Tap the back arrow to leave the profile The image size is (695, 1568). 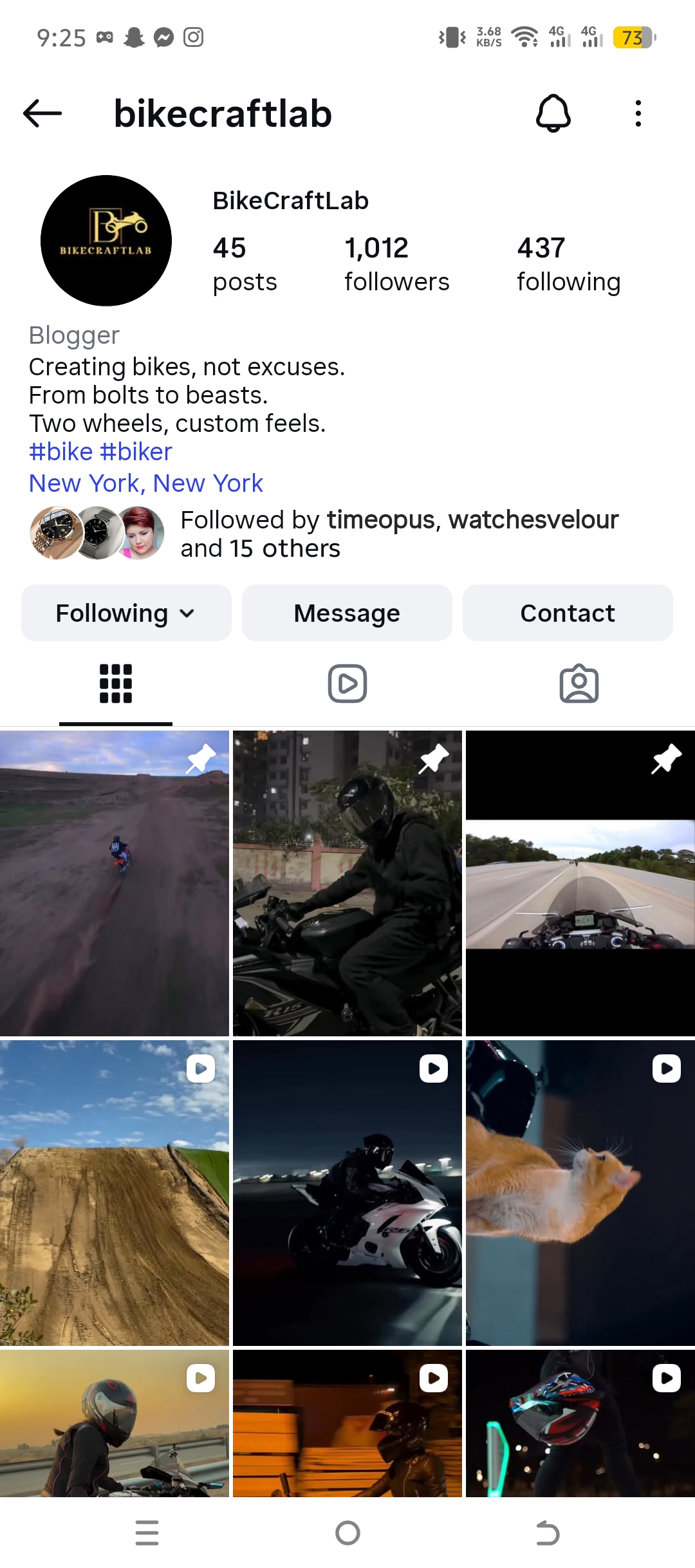point(41,113)
